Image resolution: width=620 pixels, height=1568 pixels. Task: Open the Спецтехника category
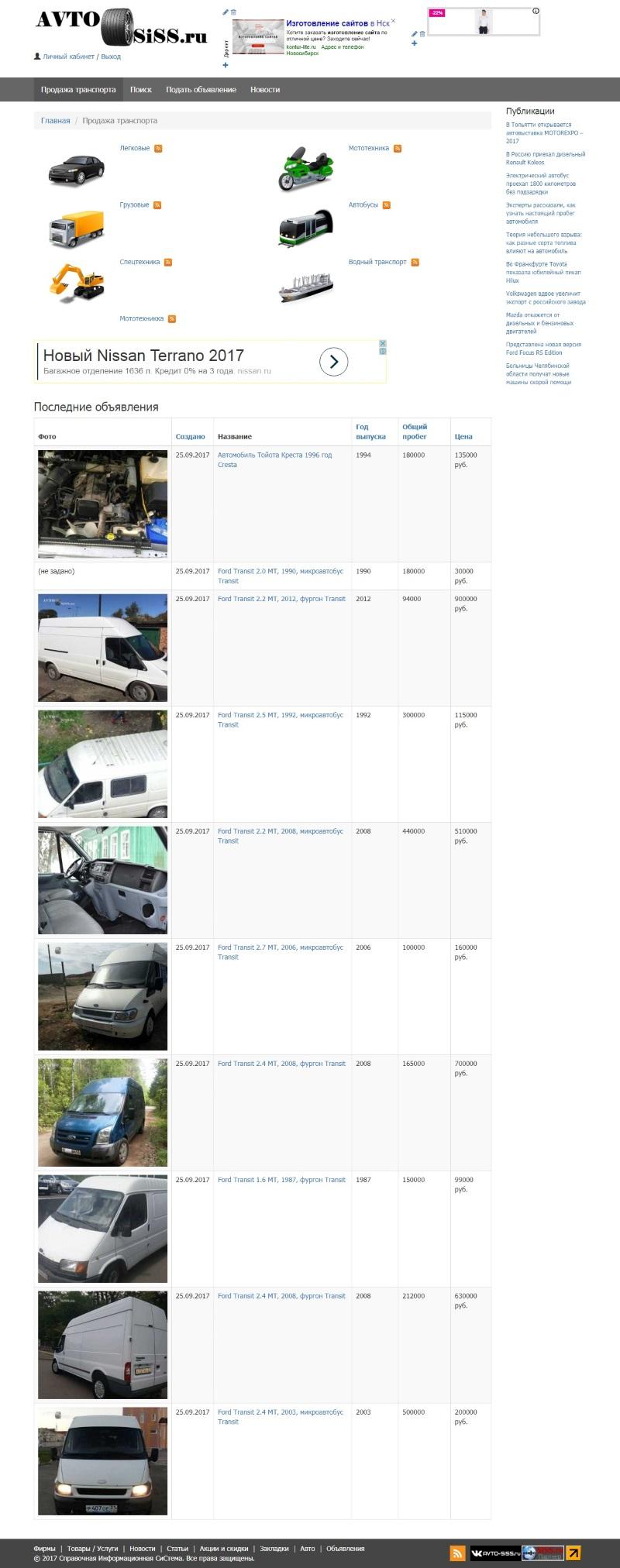coord(139,262)
